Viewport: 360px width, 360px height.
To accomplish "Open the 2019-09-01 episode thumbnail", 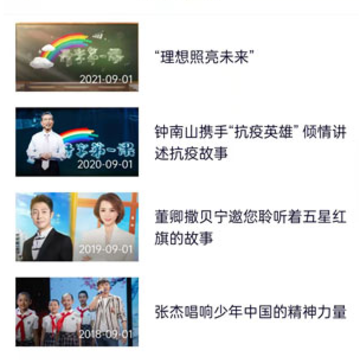I will (x=77, y=227).
